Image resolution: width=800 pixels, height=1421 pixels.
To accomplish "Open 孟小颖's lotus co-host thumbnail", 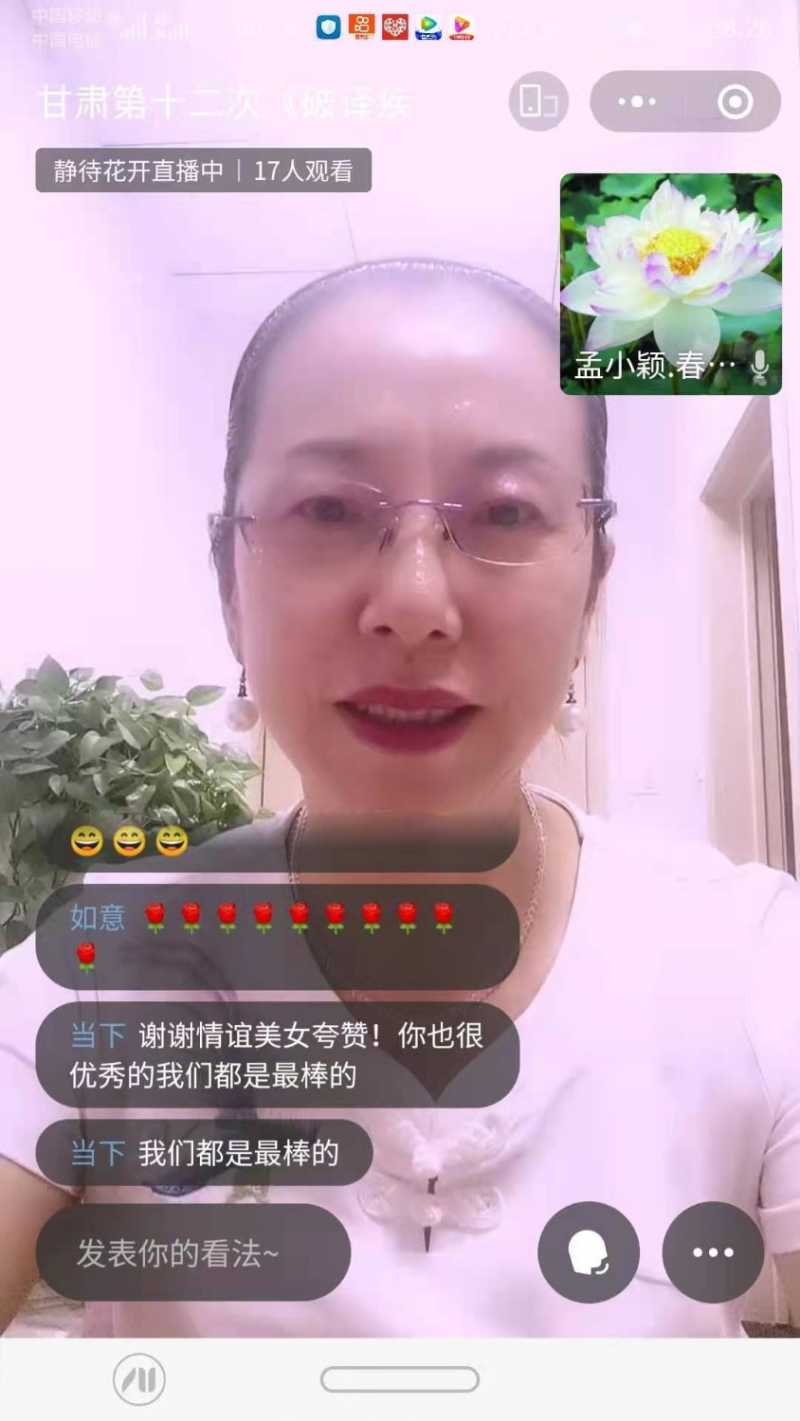I will (670, 284).
